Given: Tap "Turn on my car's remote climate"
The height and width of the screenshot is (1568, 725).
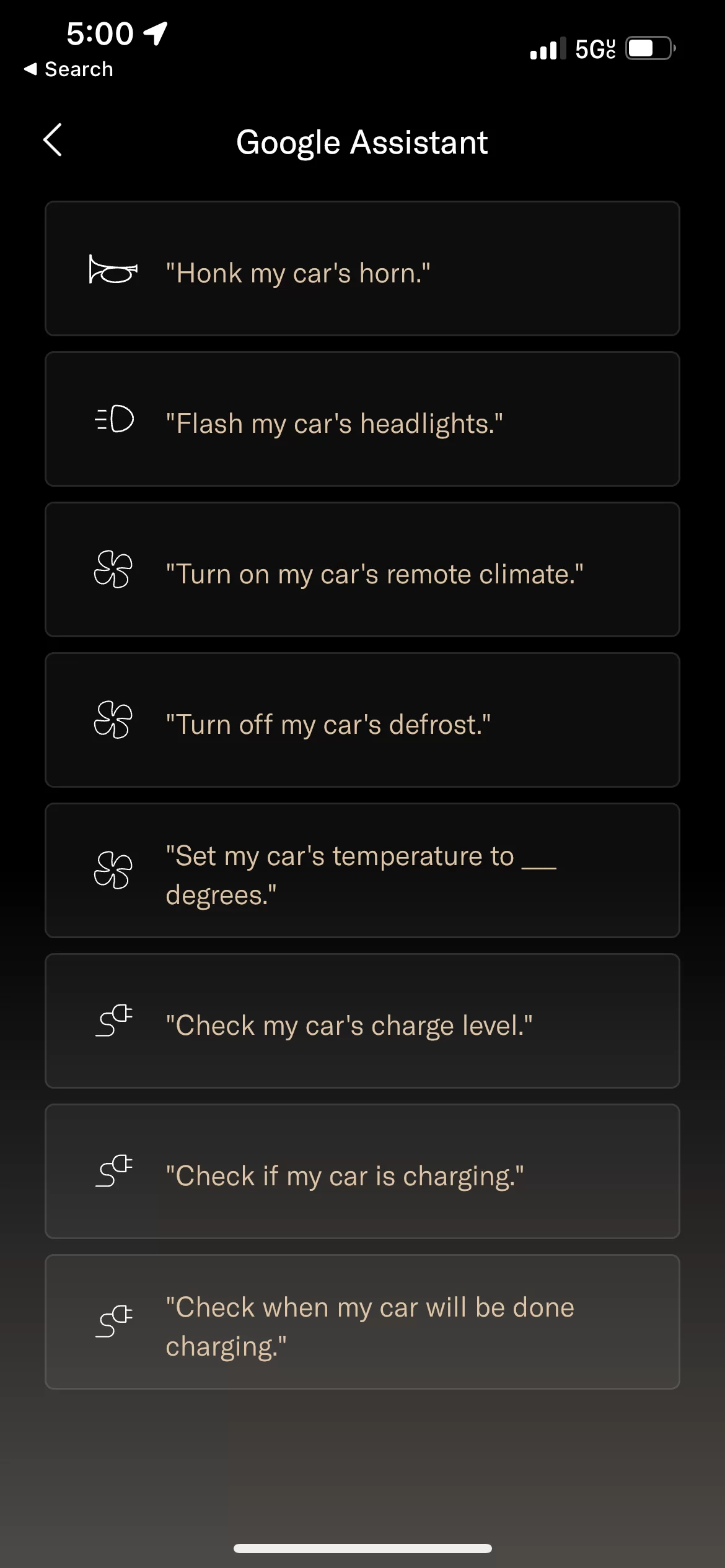Looking at the screenshot, I should tap(362, 569).
